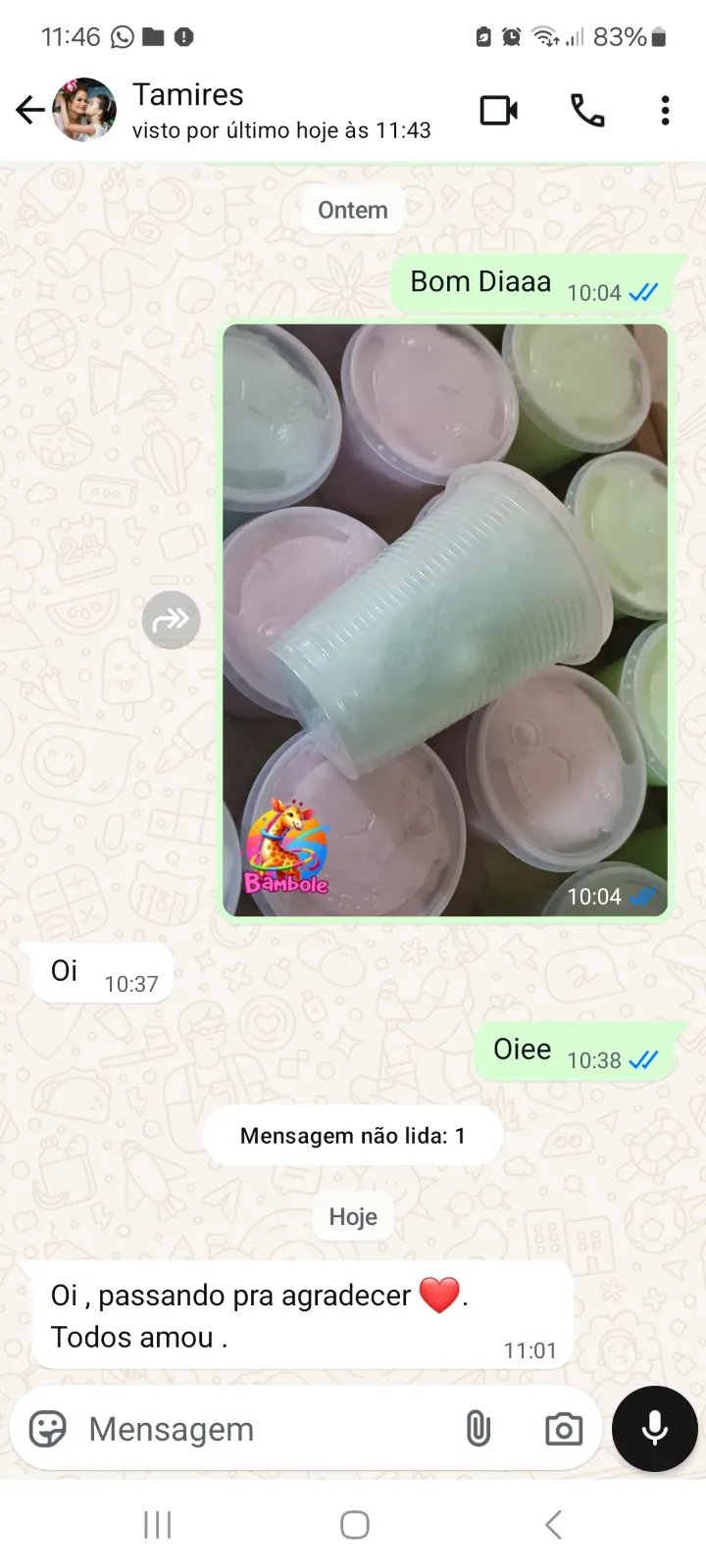The width and height of the screenshot is (706, 1568).
Task: Open recent apps from the navigation bar
Action: tap(157, 1525)
